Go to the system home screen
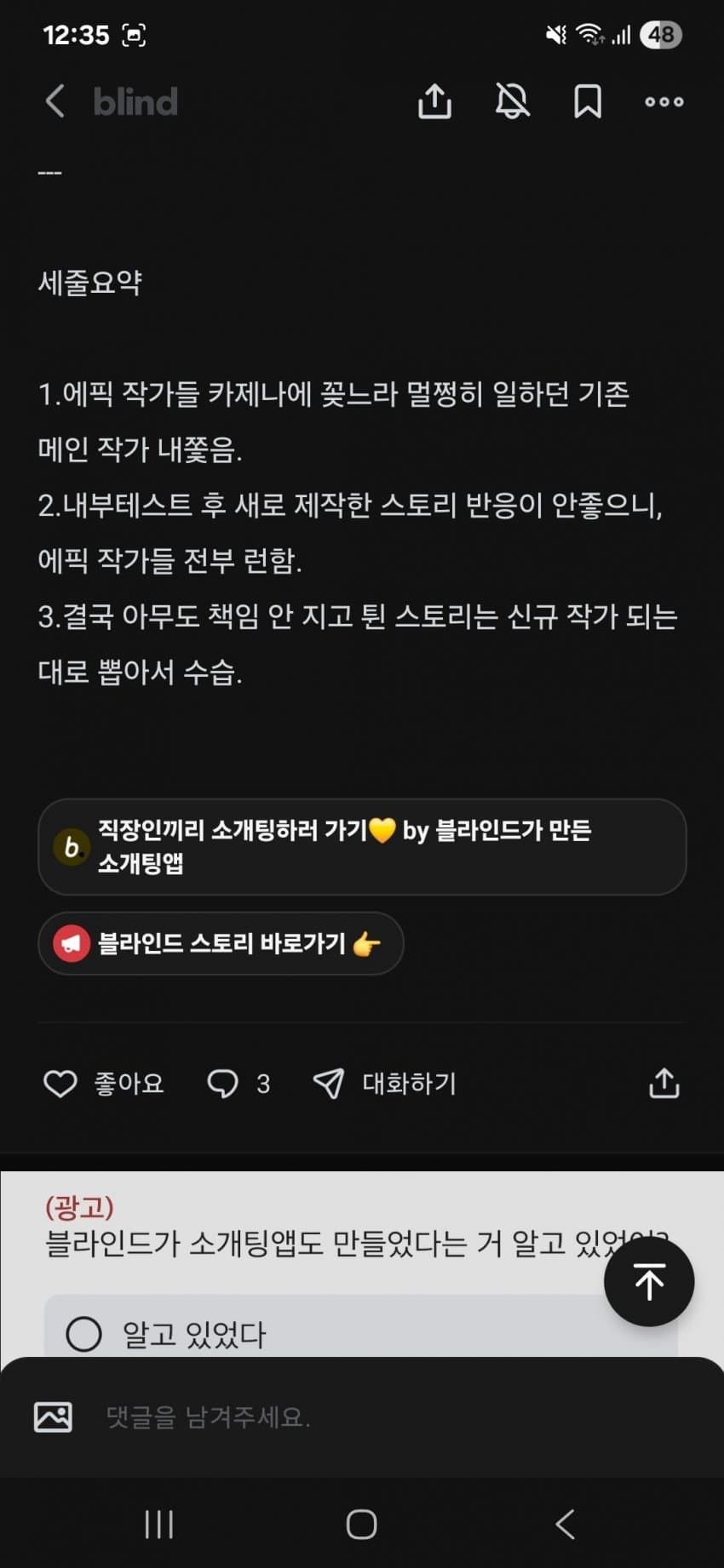The width and height of the screenshot is (724, 1568). point(362,1524)
